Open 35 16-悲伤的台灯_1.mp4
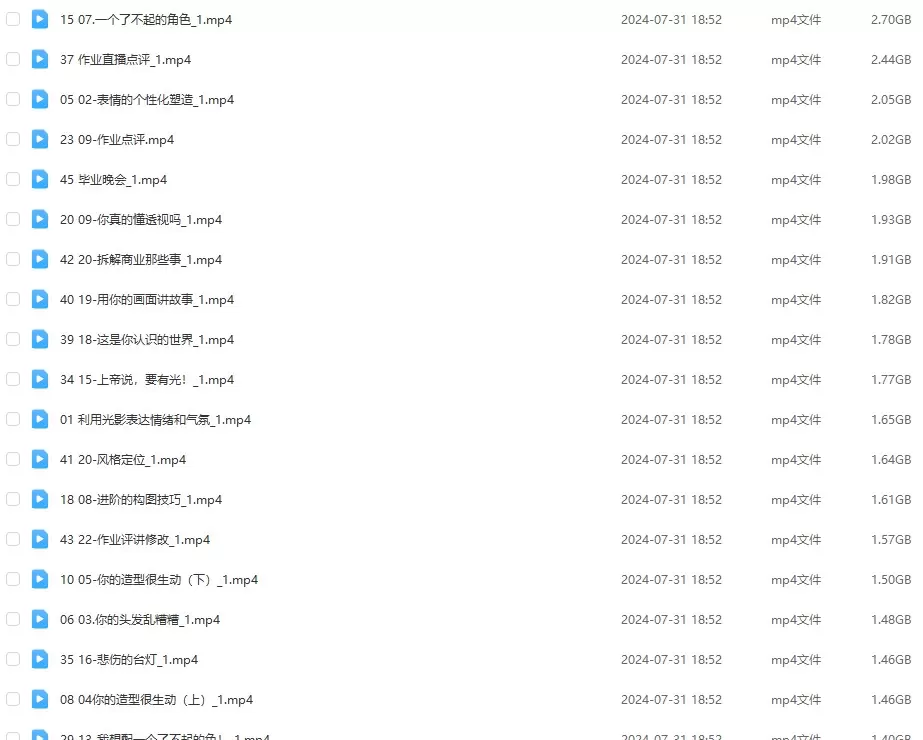923x740 pixels. pos(129,660)
